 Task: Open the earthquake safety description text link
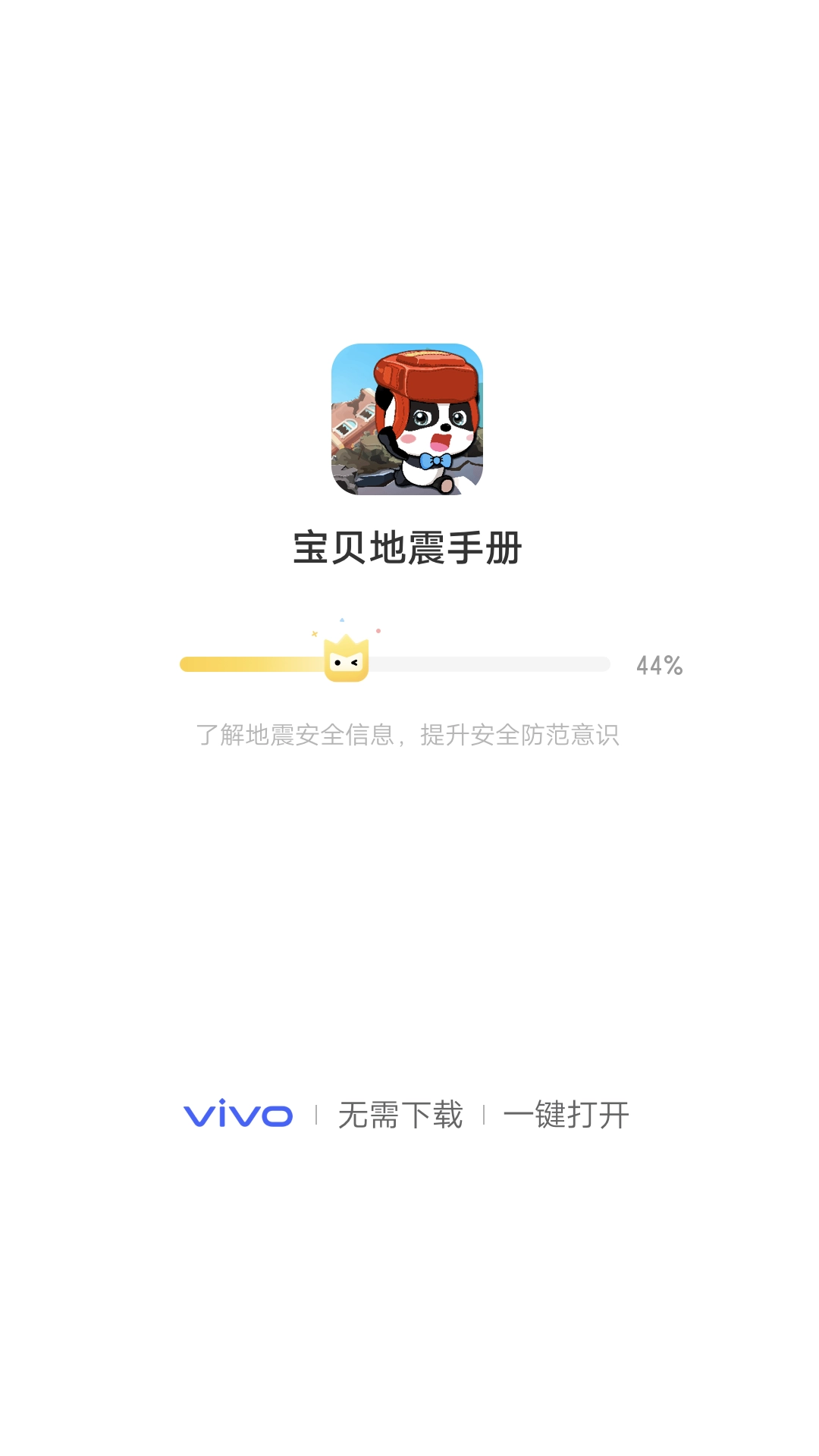click(409, 736)
